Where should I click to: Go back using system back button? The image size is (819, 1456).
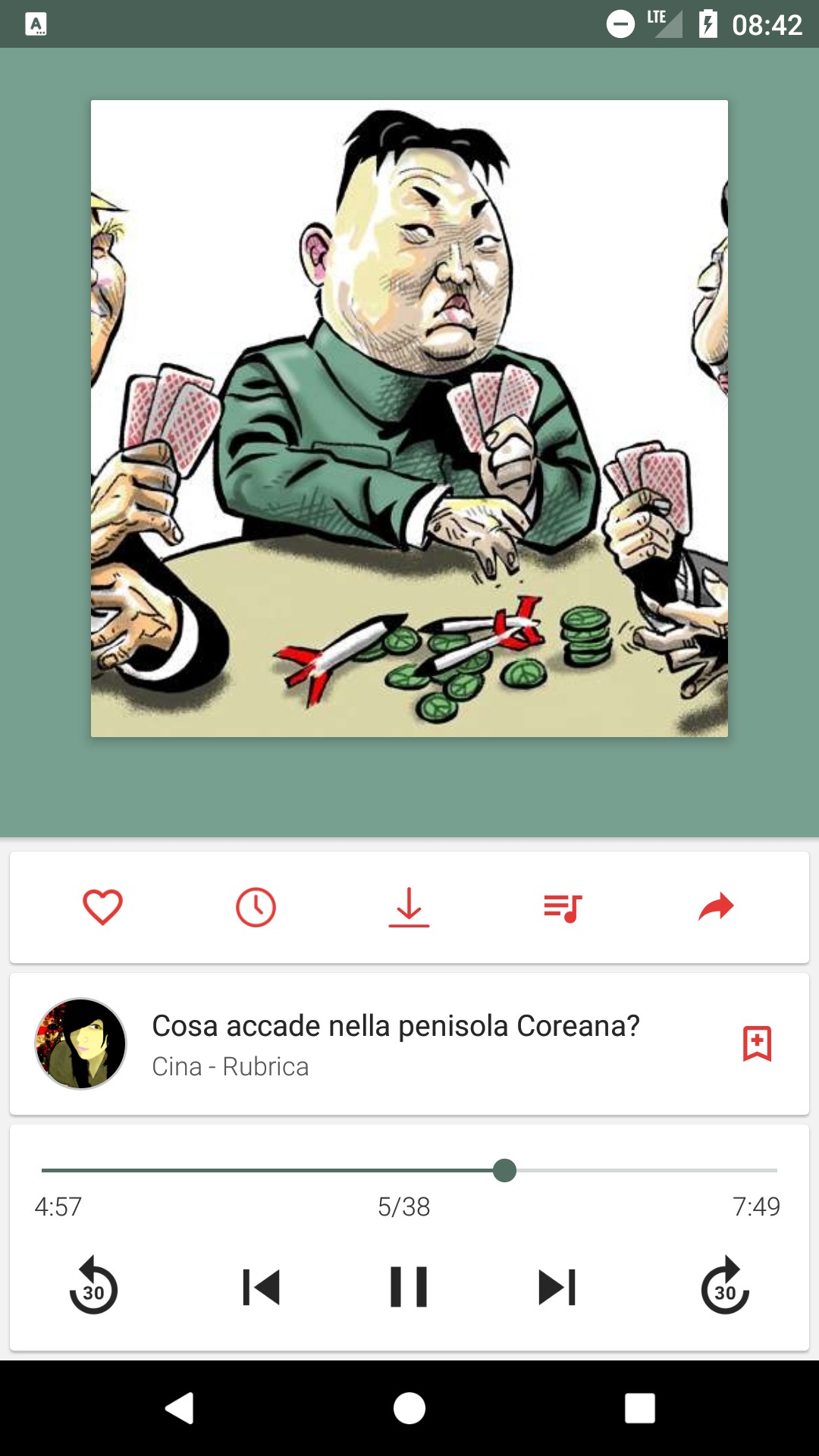(180, 1408)
